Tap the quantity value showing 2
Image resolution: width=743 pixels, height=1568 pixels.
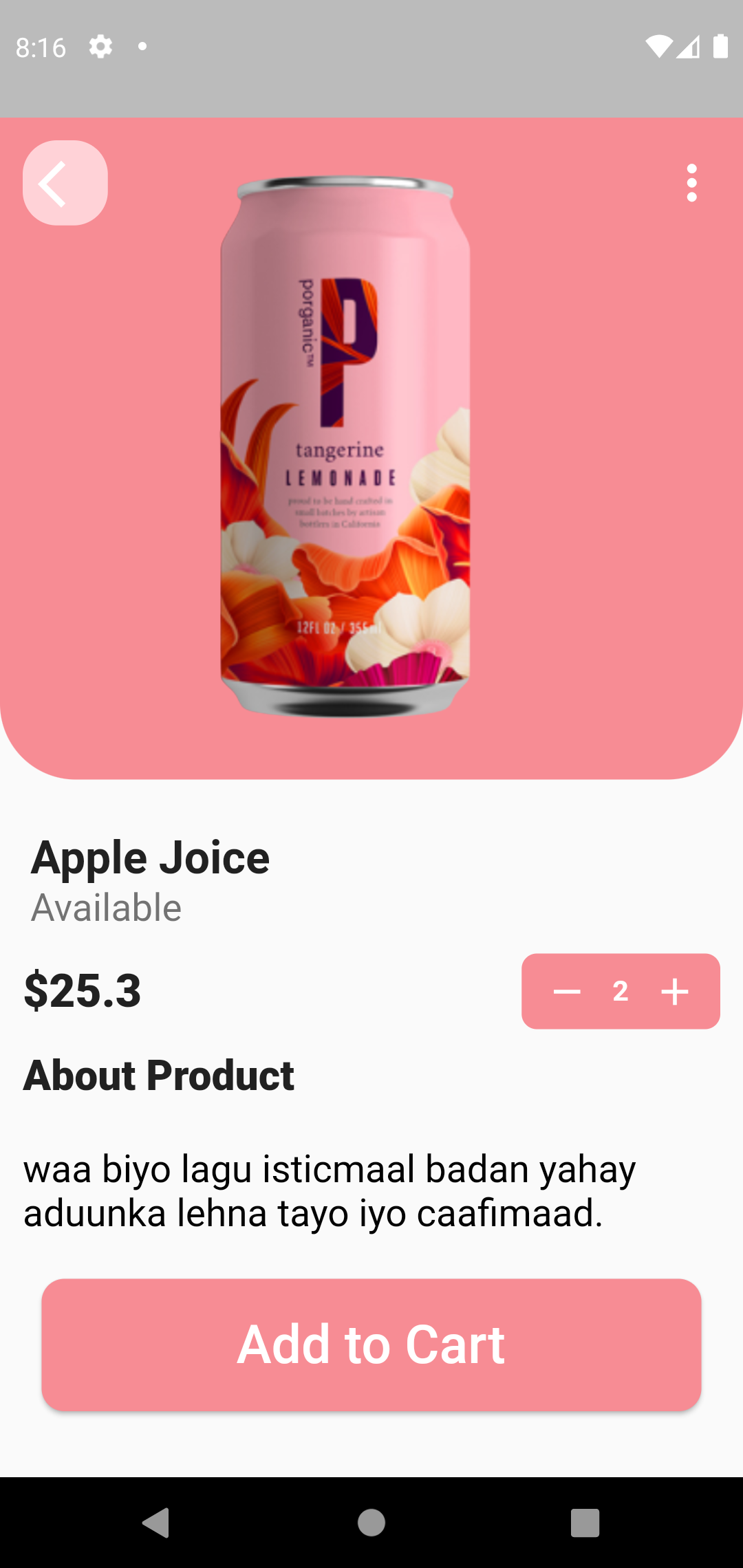(x=620, y=992)
